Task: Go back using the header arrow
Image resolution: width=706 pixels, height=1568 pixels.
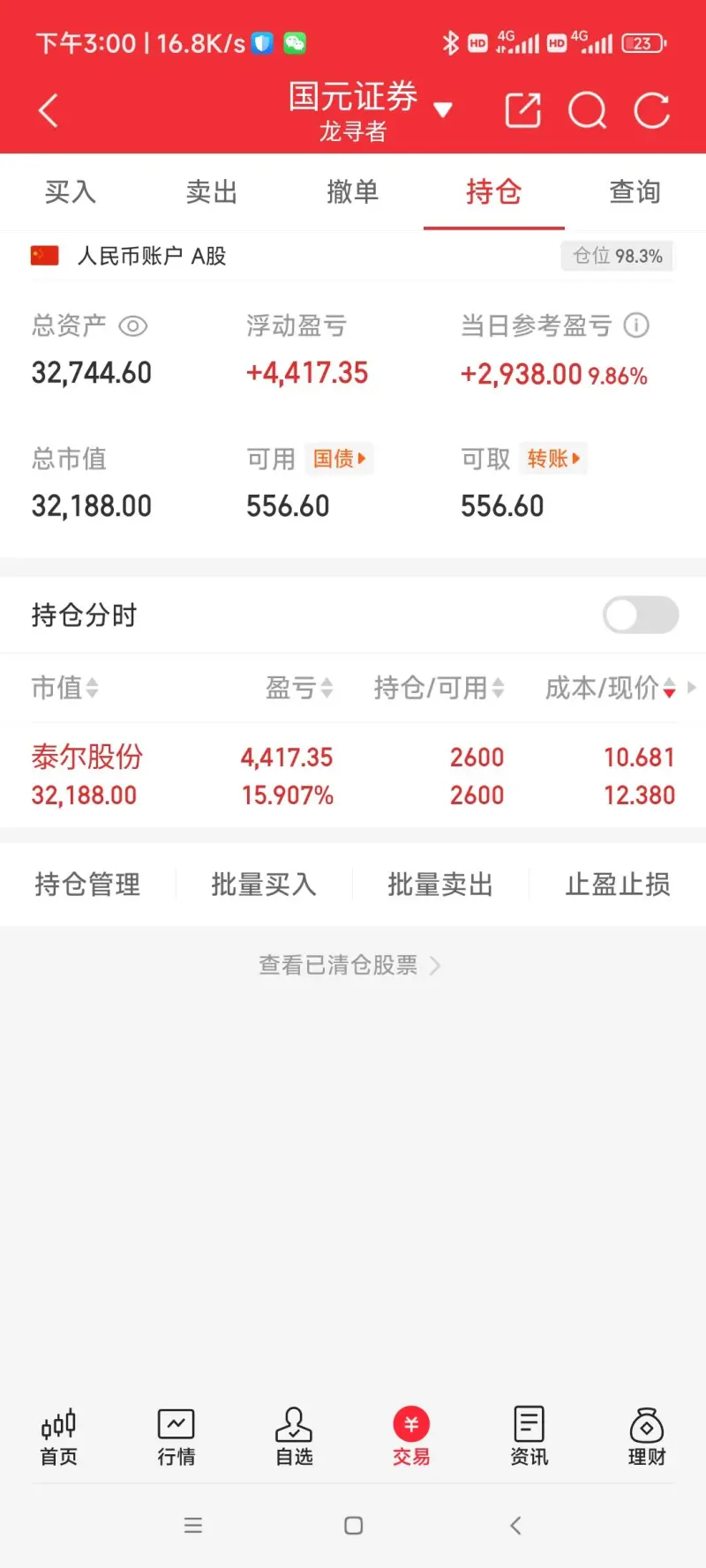Action: point(49,111)
